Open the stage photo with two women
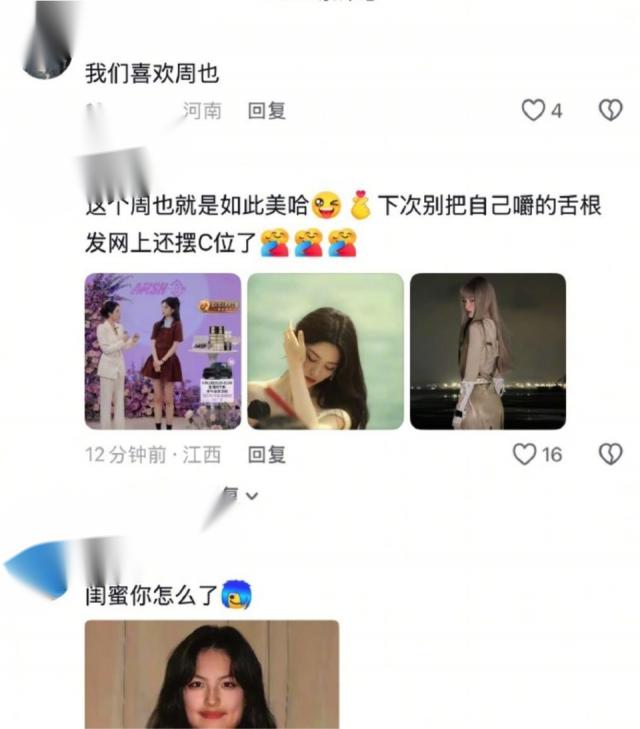Image resolution: width=640 pixels, height=729 pixels. [x=163, y=351]
